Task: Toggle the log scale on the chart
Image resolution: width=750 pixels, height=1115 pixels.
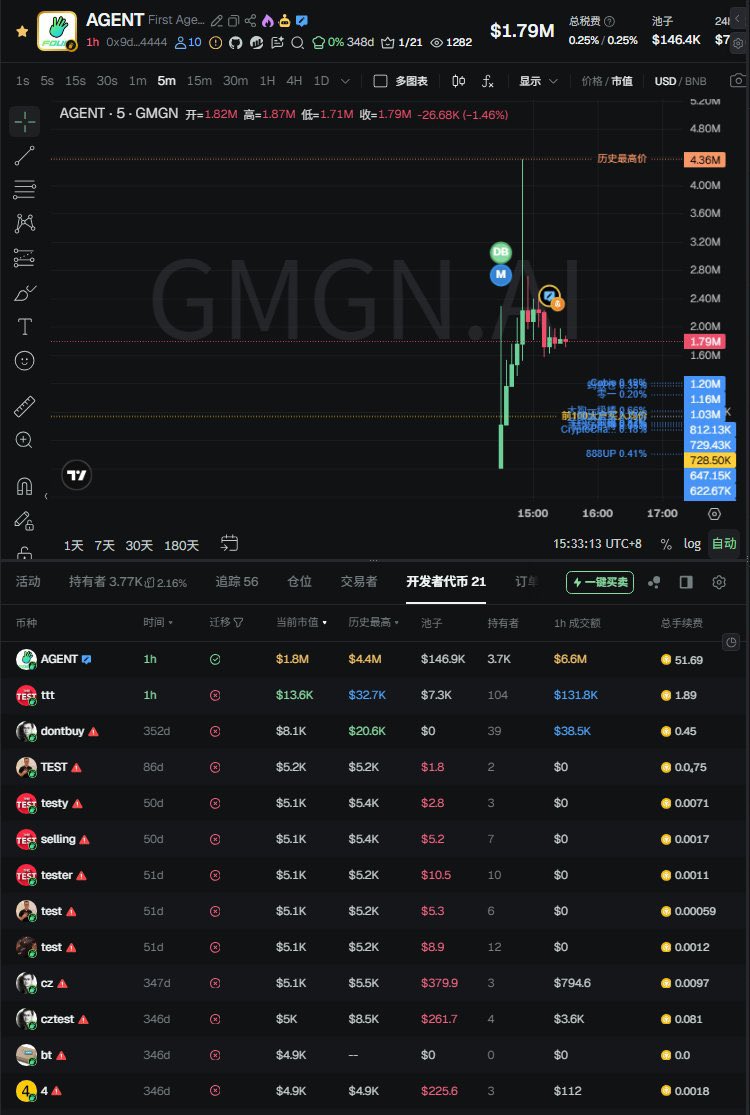Action: tap(692, 544)
